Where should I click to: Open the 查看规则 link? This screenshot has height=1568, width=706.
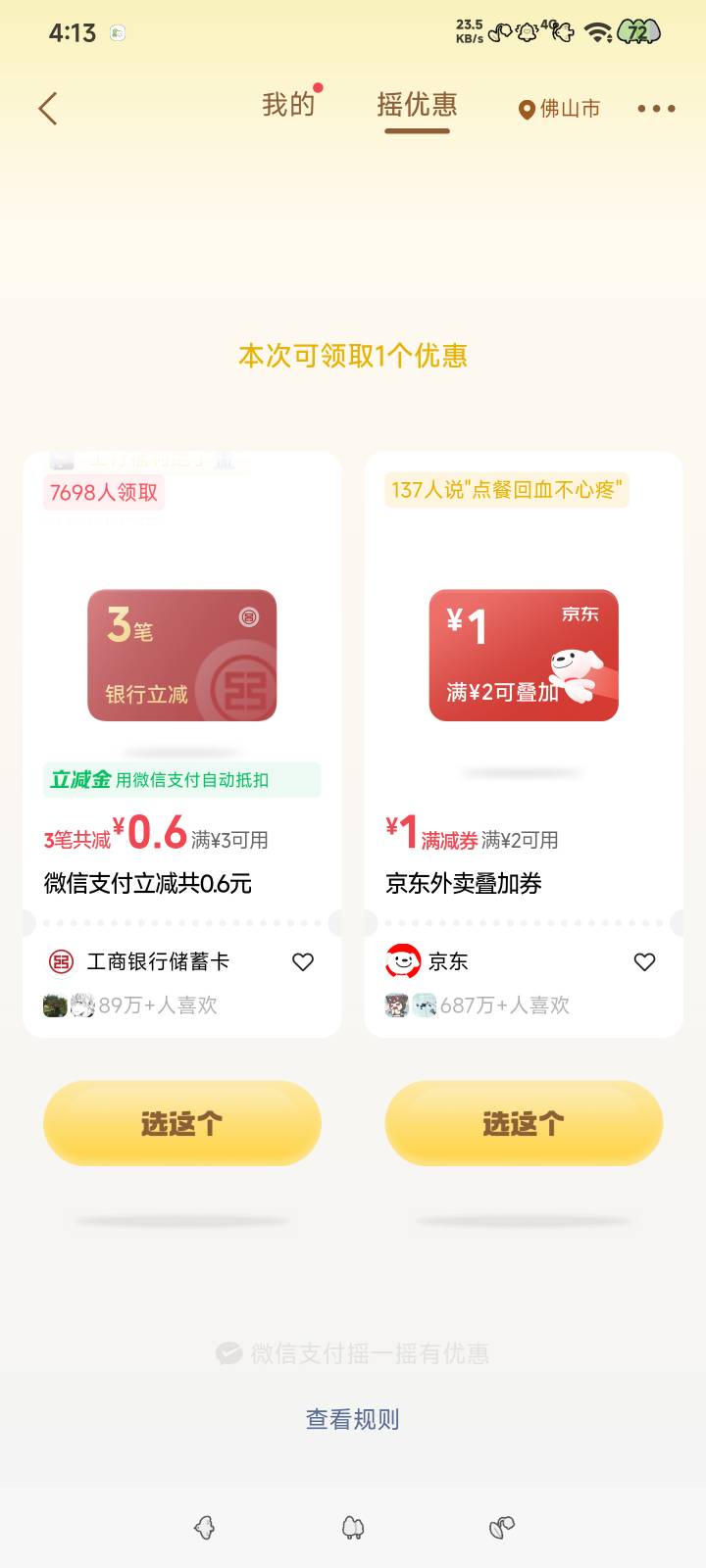[x=353, y=1419]
